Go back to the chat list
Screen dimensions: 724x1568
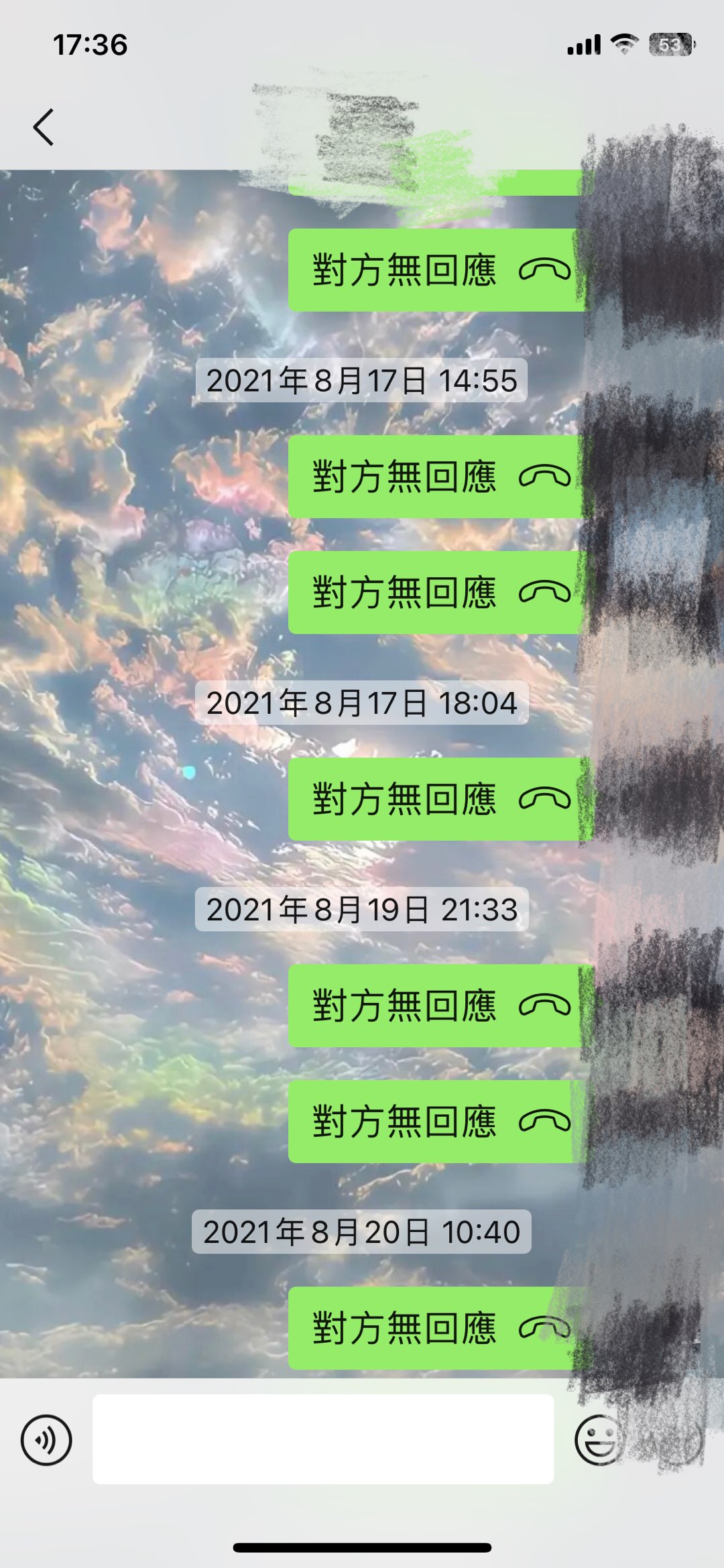pos(44,127)
